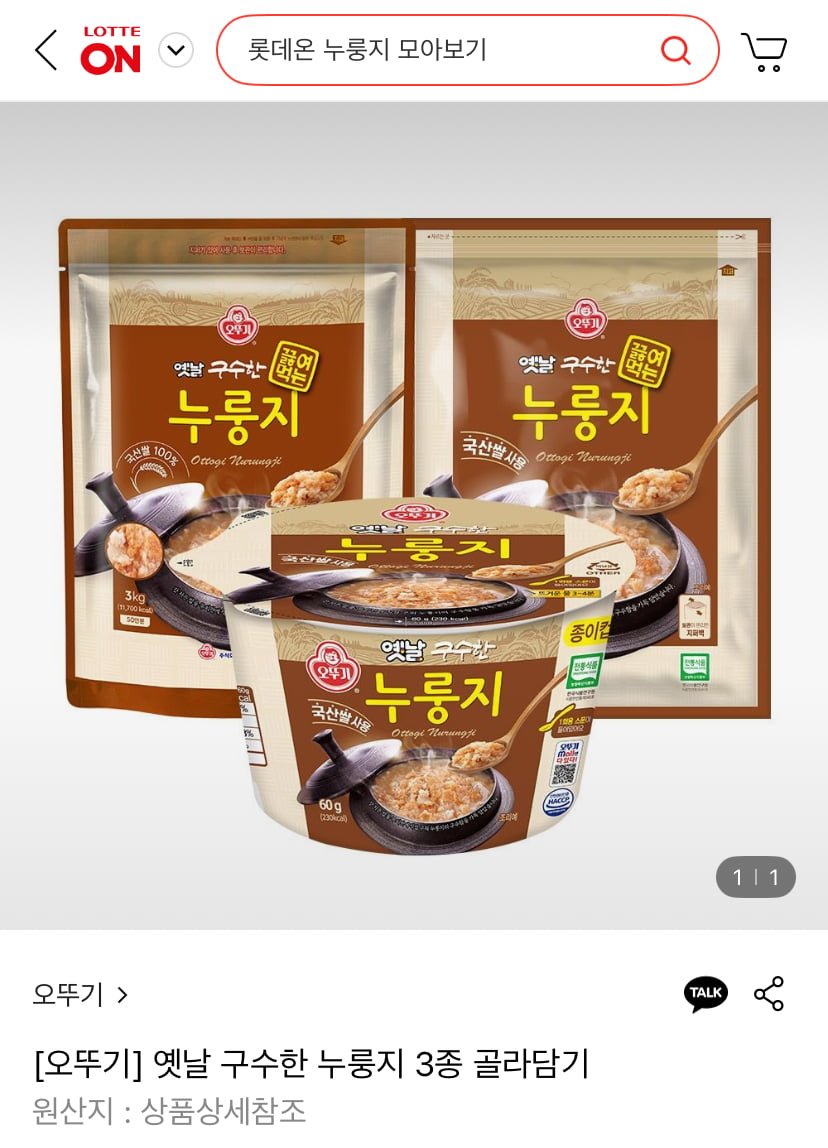Open the Lotte ON home logo

pos(111,50)
